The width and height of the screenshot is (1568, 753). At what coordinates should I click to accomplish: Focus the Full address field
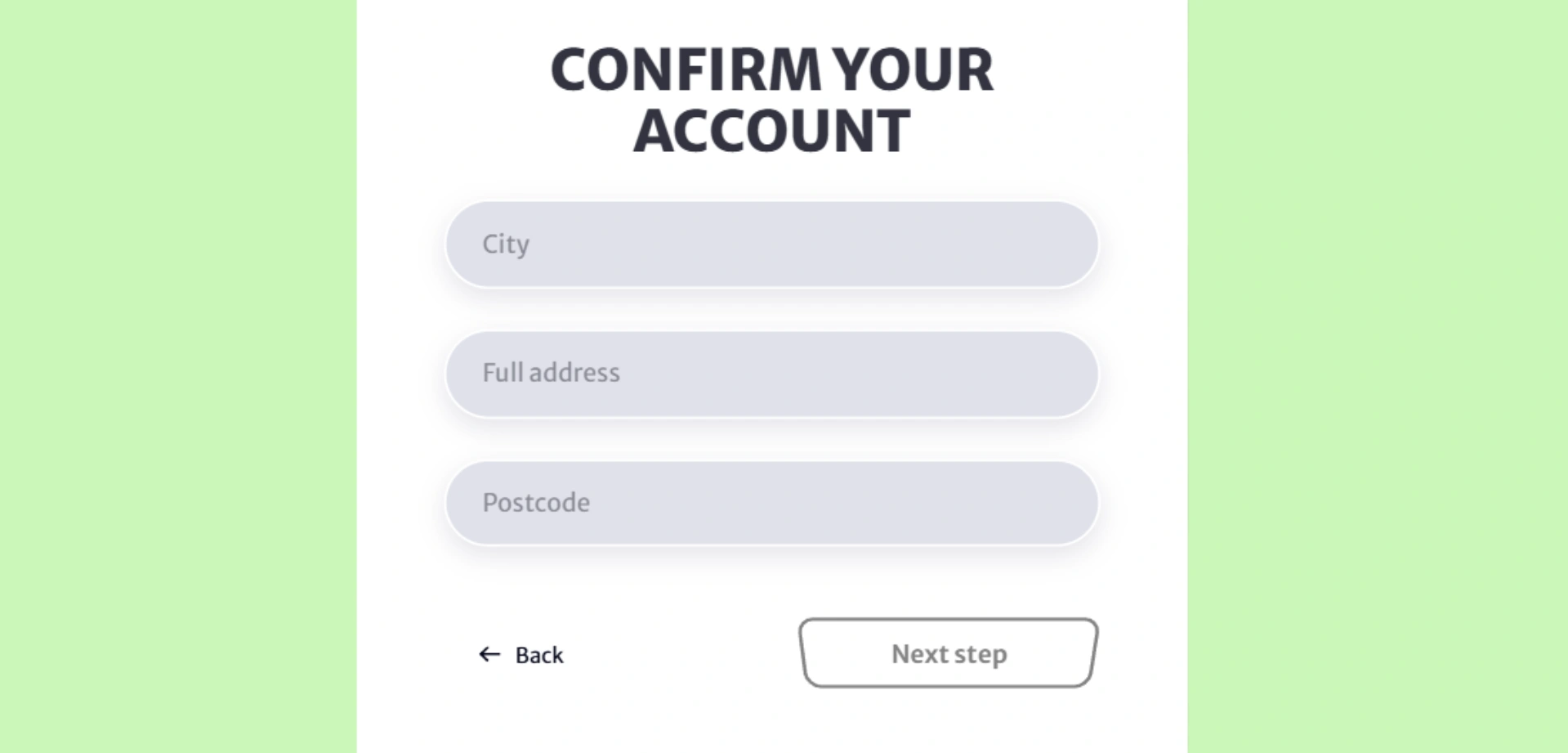point(771,374)
